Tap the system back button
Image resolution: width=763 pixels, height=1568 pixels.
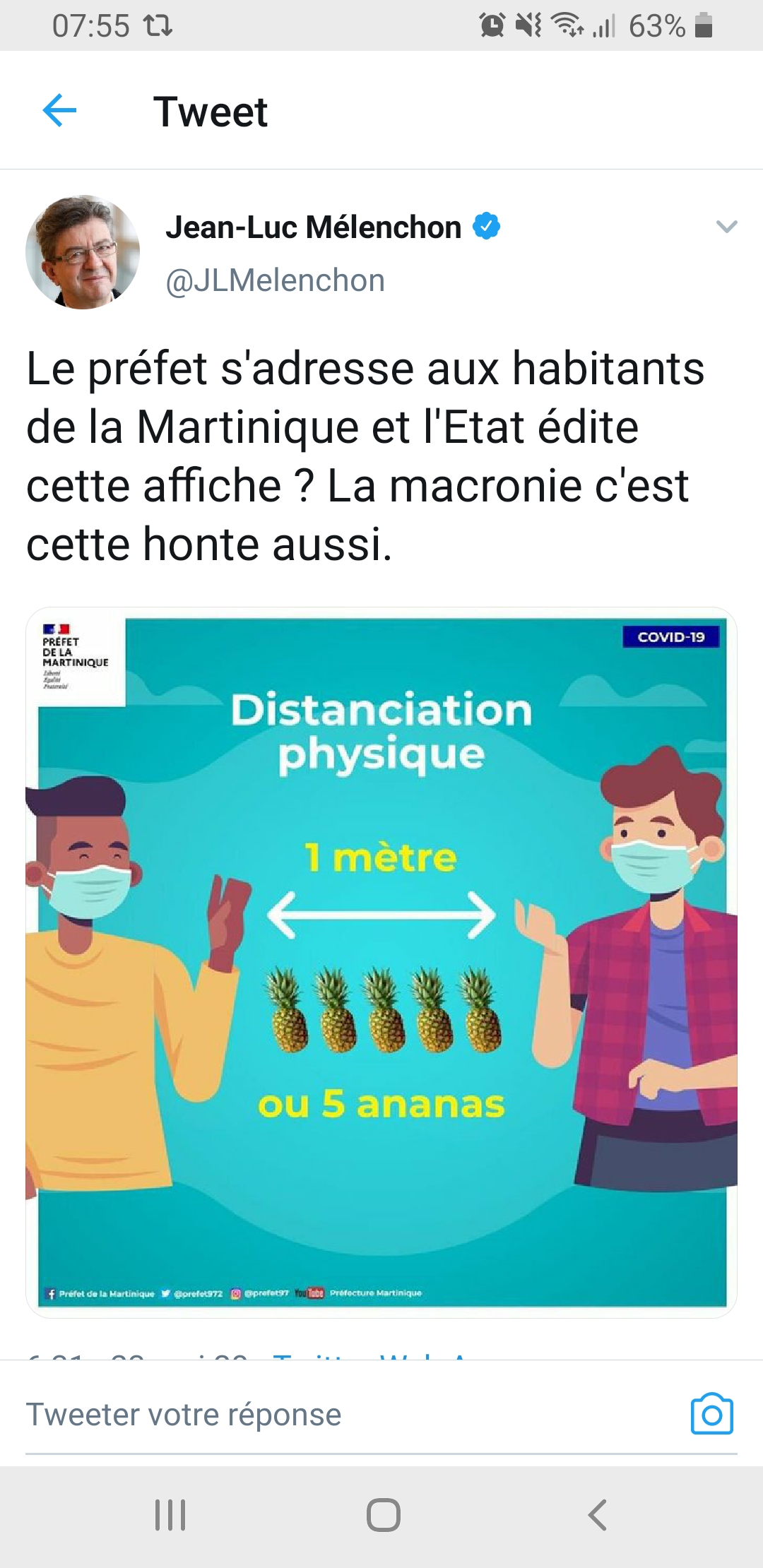pos(597,1515)
